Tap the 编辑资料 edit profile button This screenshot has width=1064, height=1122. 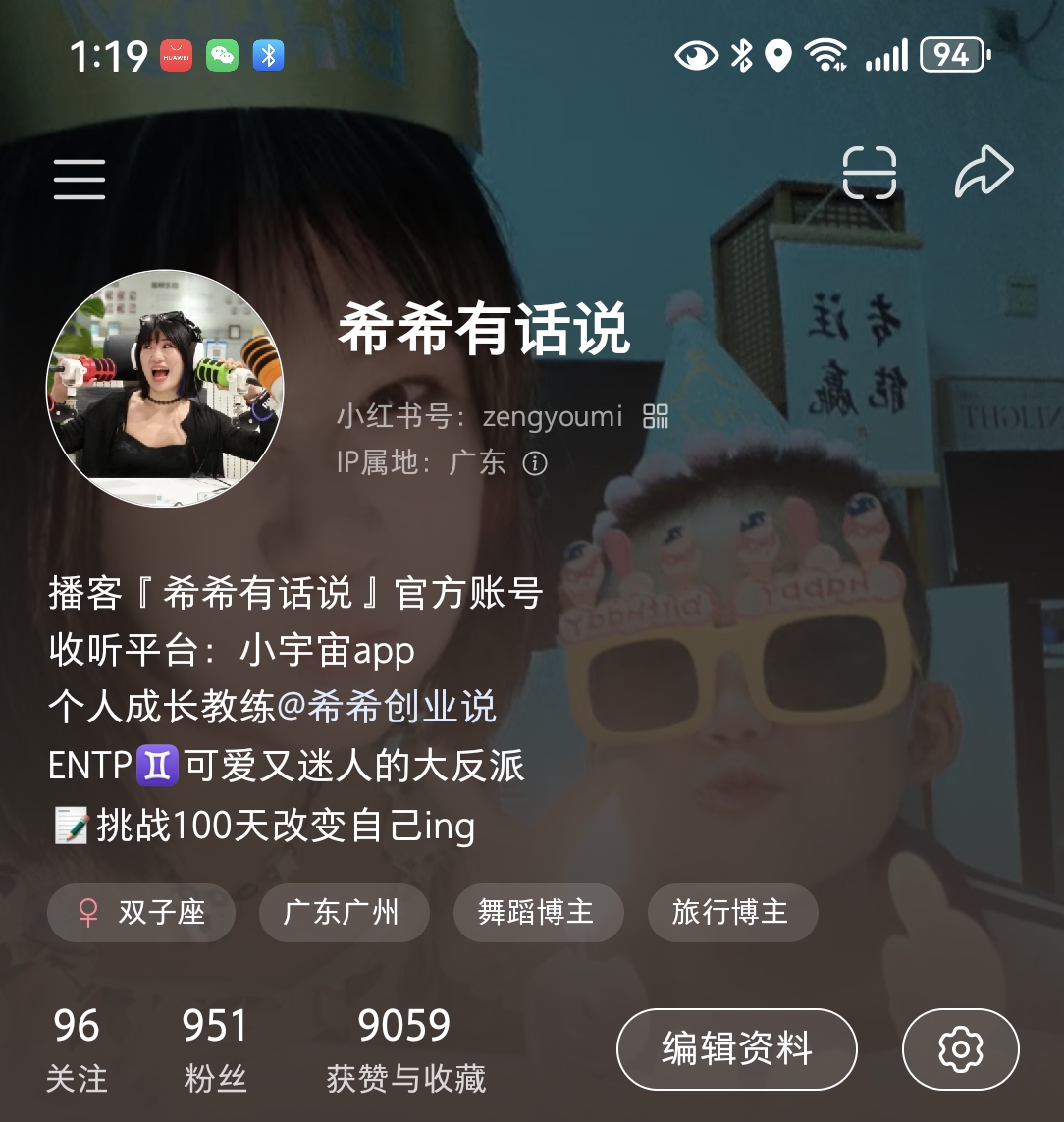coord(736,1049)
